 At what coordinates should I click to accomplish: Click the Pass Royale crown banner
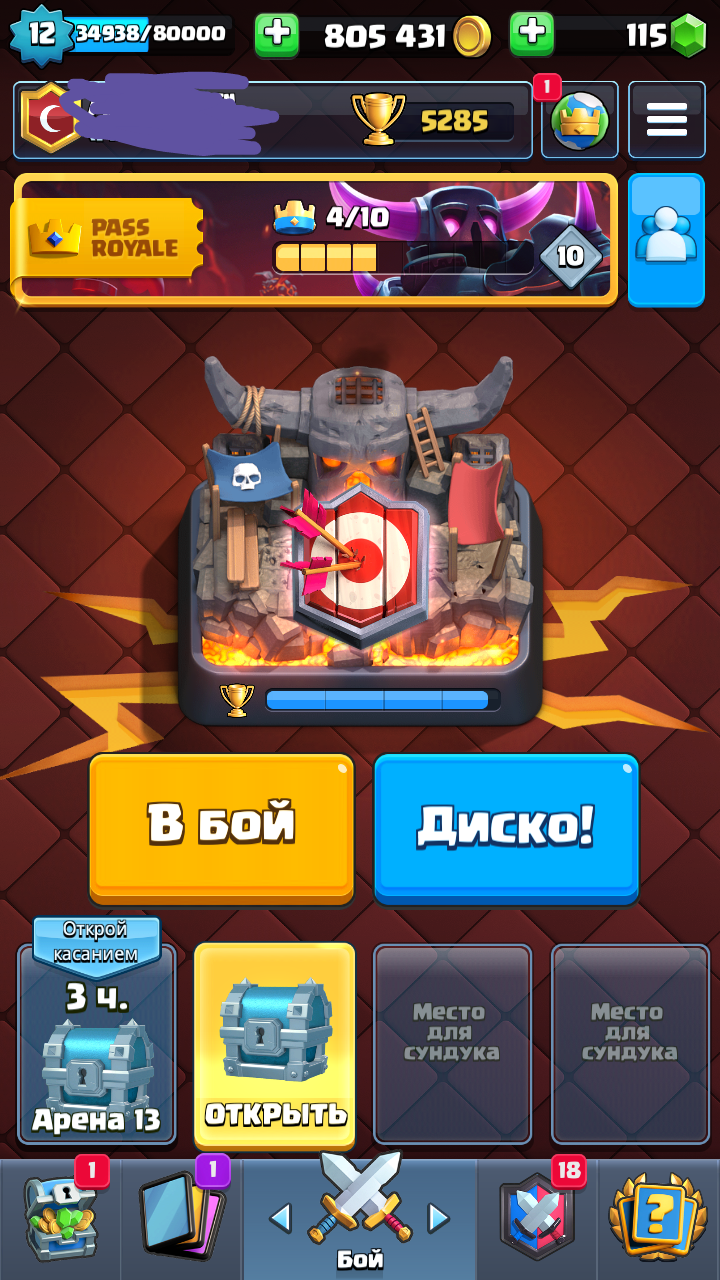pos(105,238)
